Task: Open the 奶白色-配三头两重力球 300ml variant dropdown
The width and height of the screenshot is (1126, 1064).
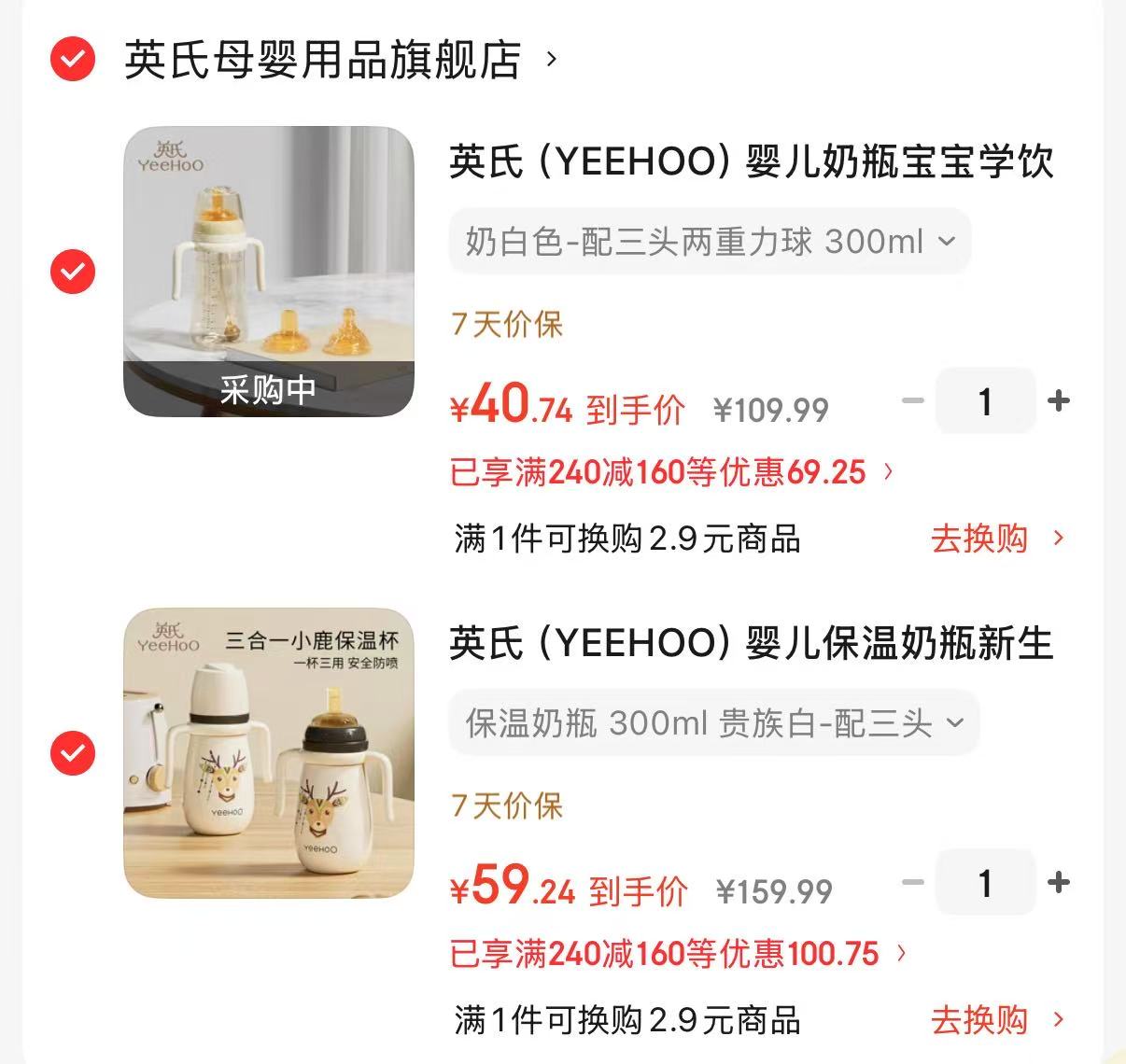Action: 710,242
